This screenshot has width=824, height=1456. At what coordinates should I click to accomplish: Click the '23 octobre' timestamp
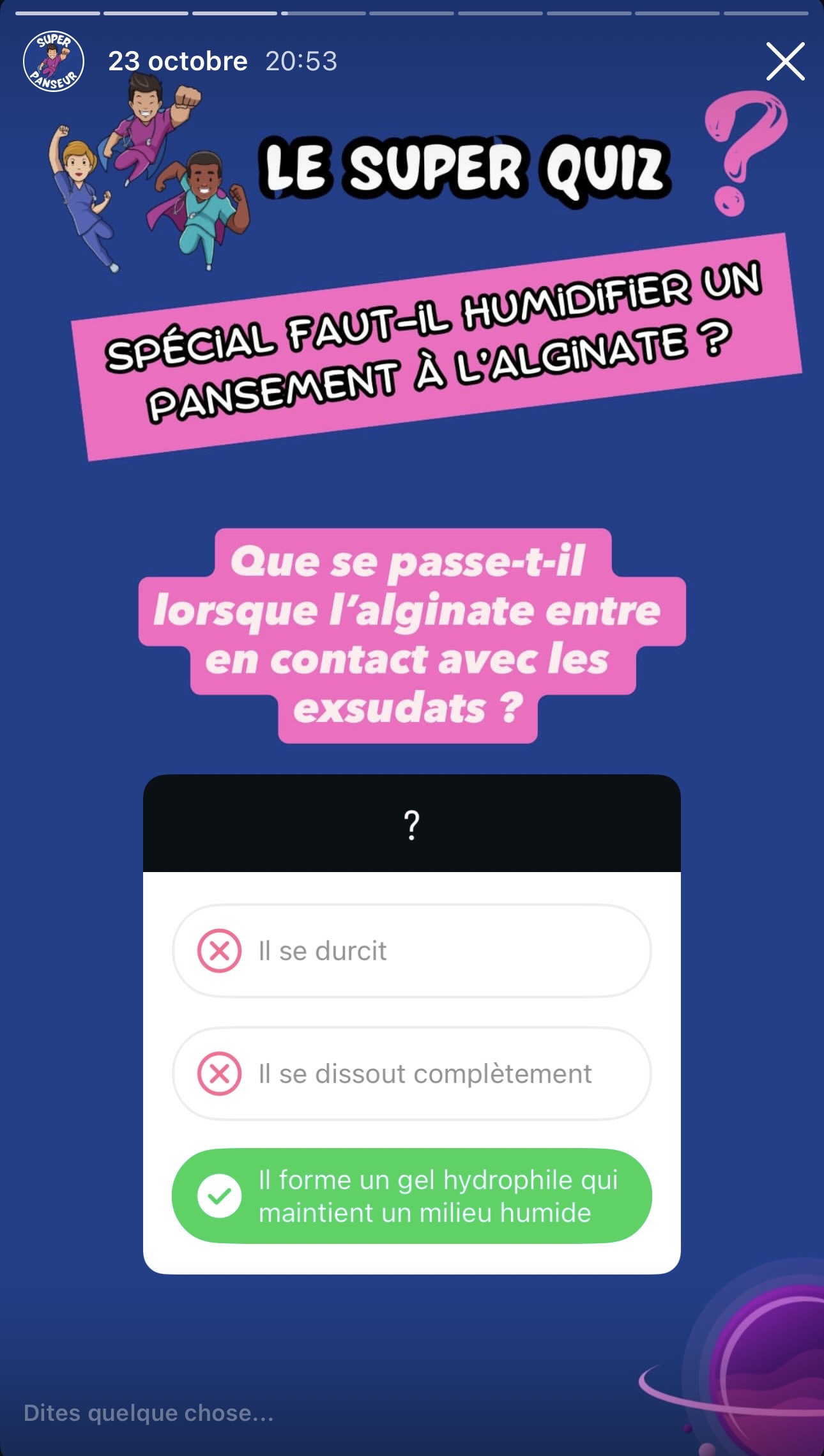(x=178, y=61)
